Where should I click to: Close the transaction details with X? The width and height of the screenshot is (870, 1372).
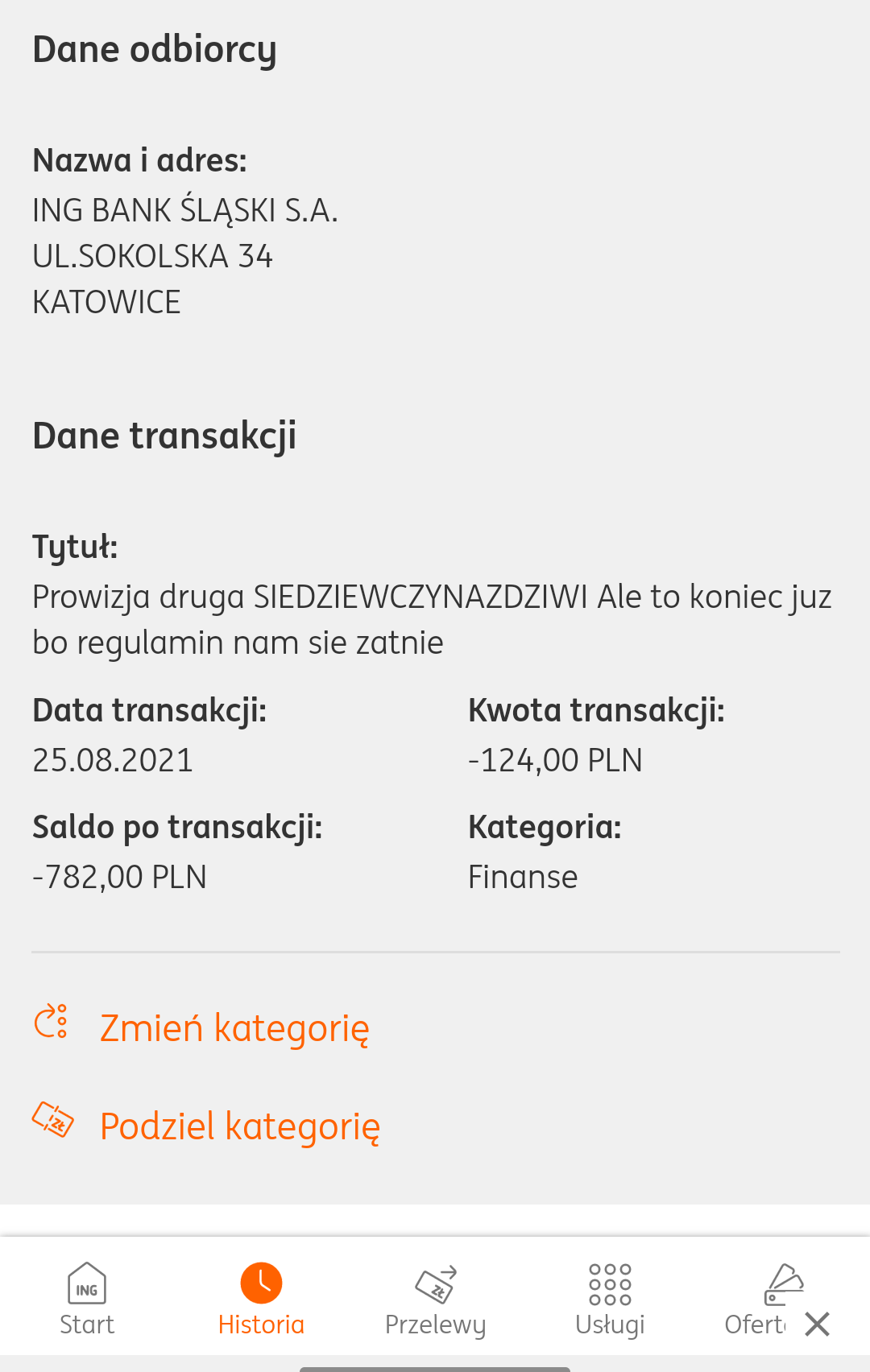(x=817, y=1324)
